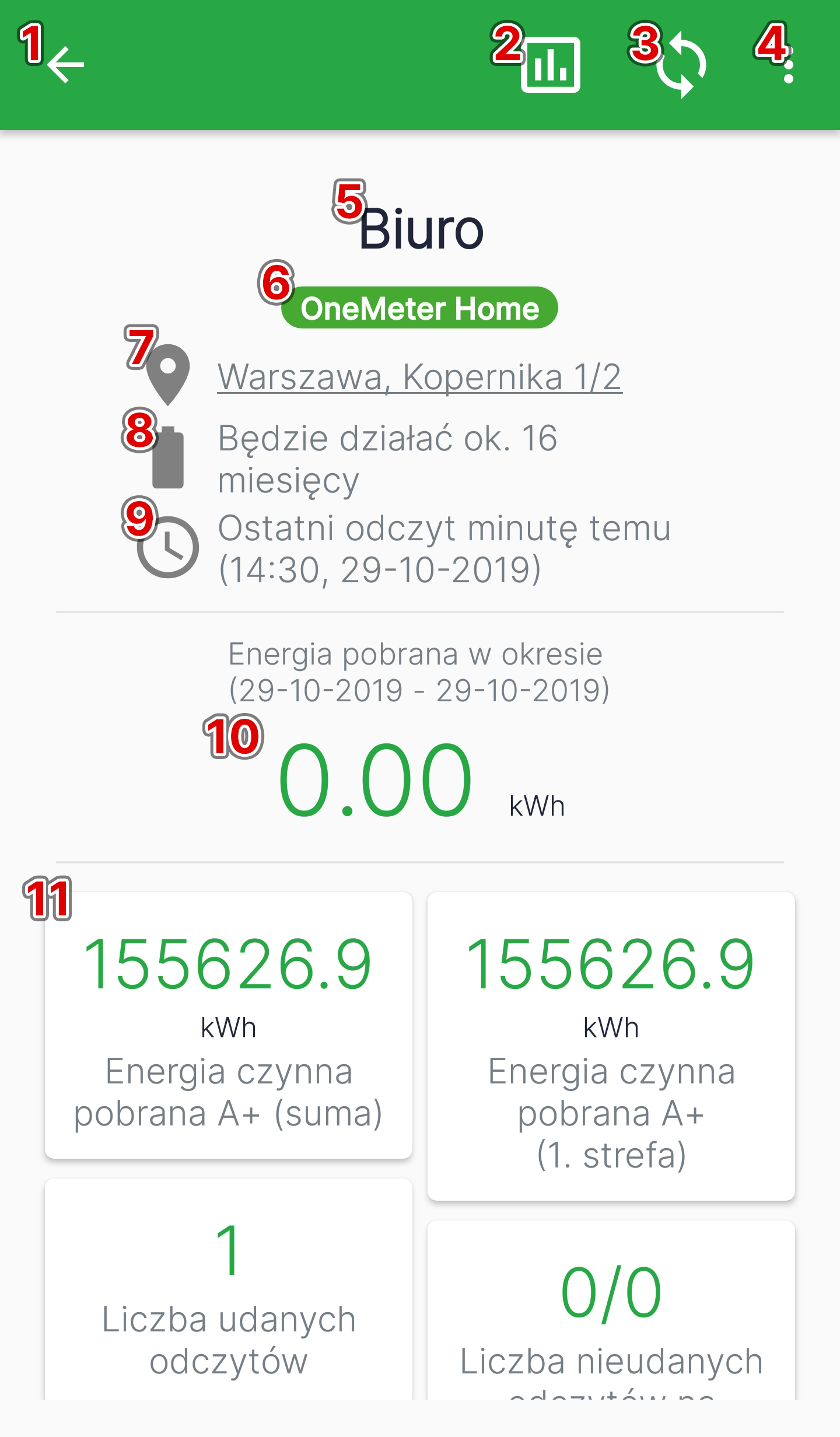
Task: Open the bar chart statistics view
Action: point(551,65)
